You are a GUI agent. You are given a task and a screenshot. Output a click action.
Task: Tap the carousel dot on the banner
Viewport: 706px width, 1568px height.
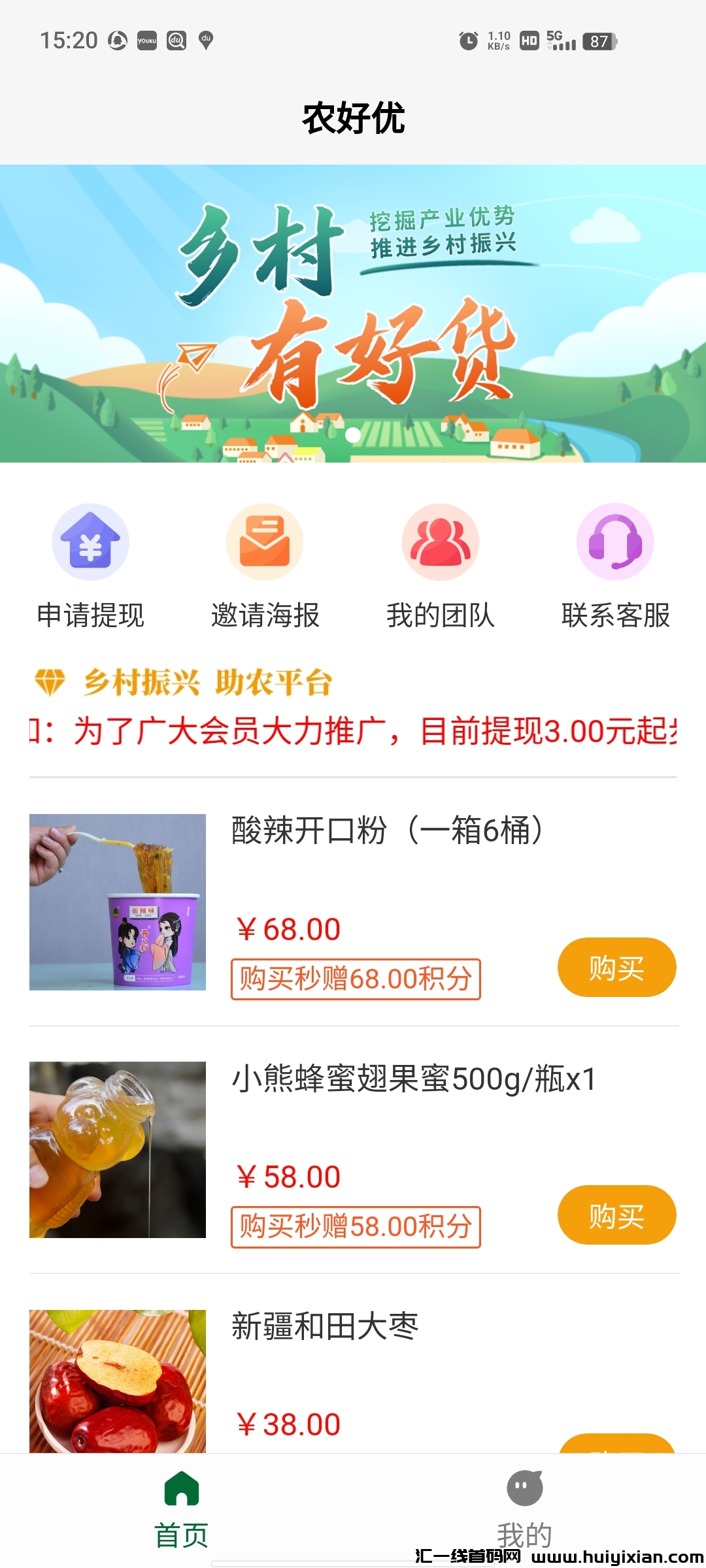[x=353, y=434]
